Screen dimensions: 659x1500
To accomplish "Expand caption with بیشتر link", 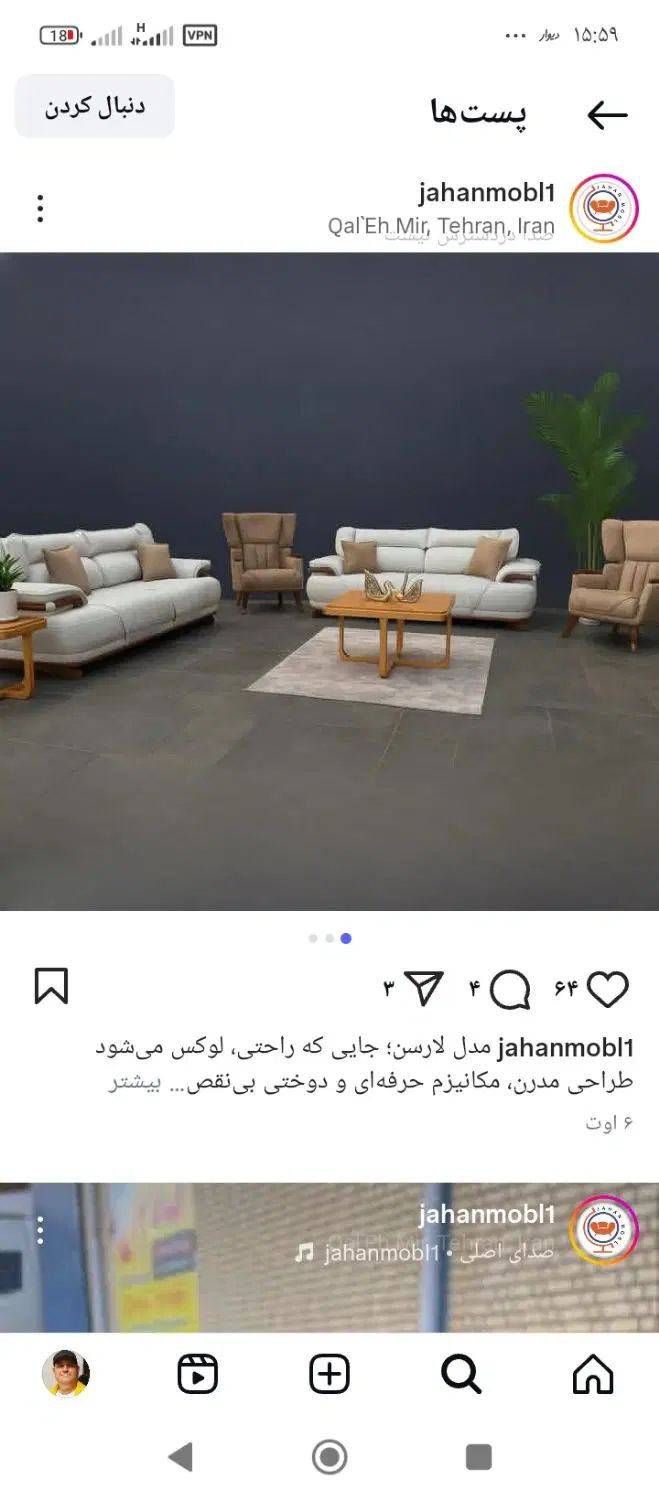I will [134, 1083].
